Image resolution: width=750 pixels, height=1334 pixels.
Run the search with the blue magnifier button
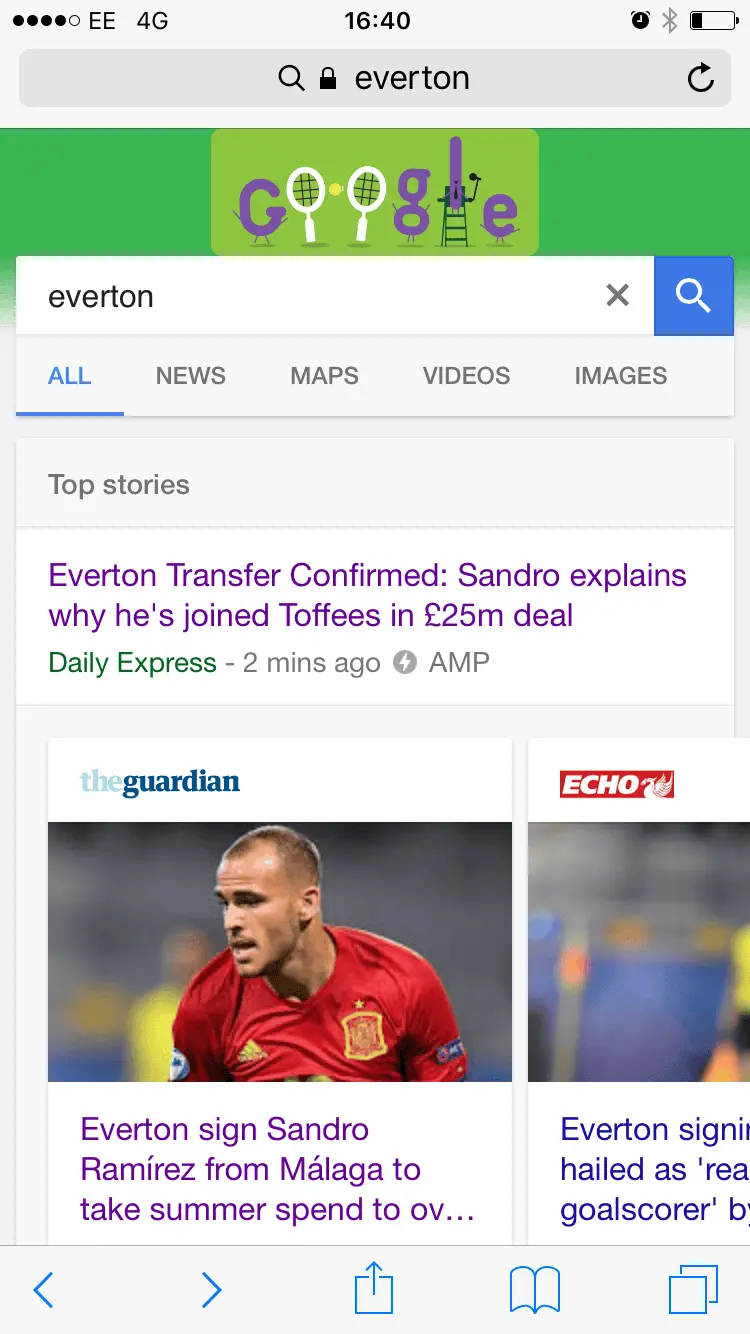pyautogui.click(x=693, y=296)
